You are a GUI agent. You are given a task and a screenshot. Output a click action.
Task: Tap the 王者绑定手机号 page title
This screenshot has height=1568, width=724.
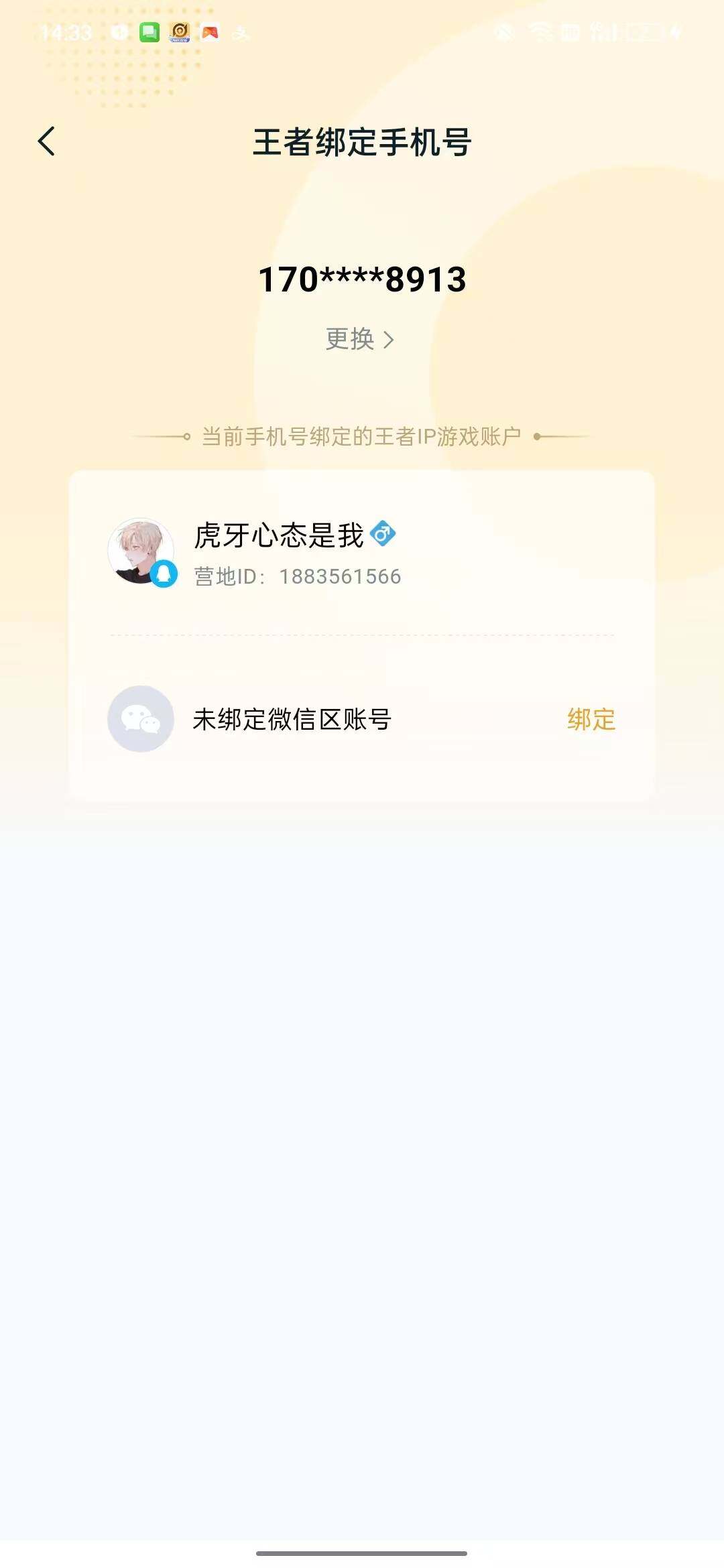click(362, 142)
